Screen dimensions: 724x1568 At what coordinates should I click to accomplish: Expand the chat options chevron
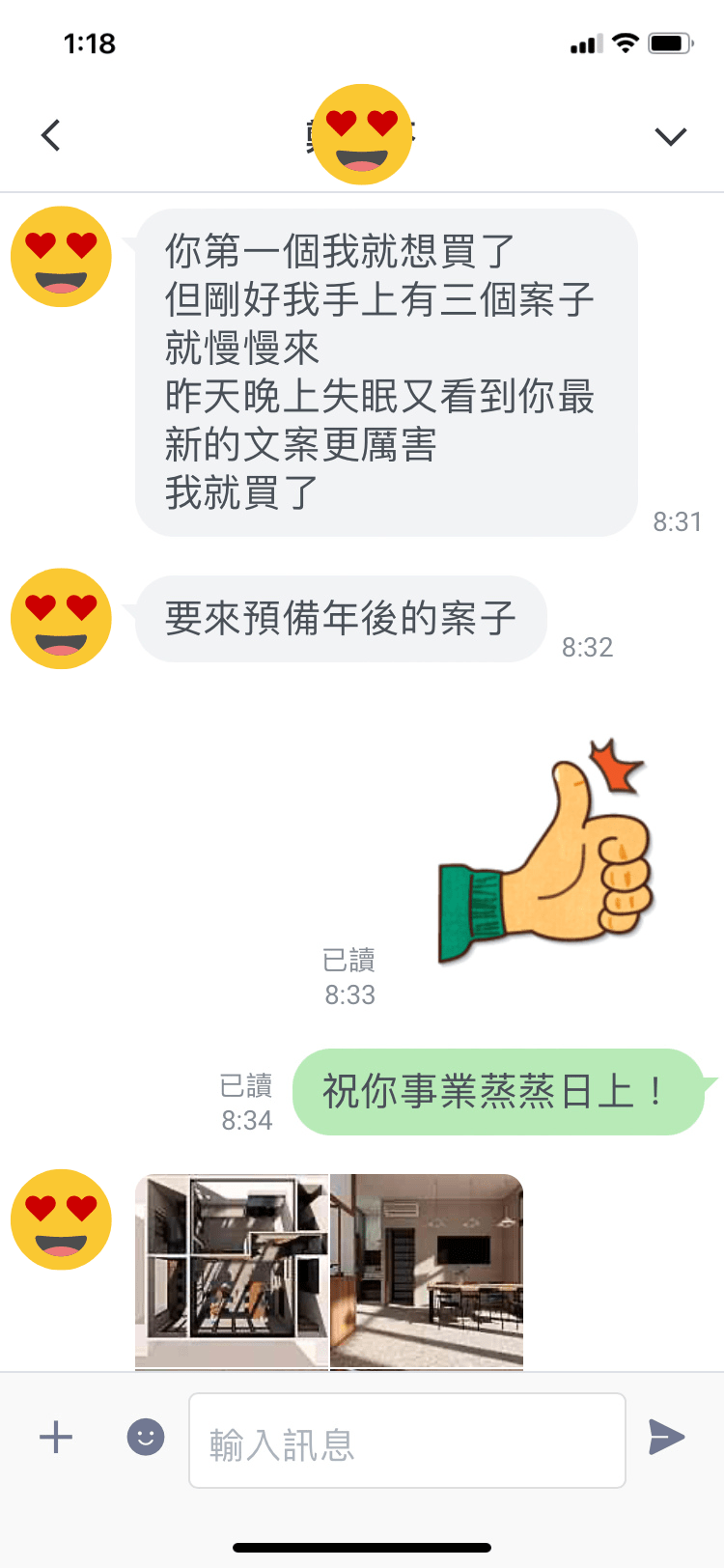click(x=670, y=136)
